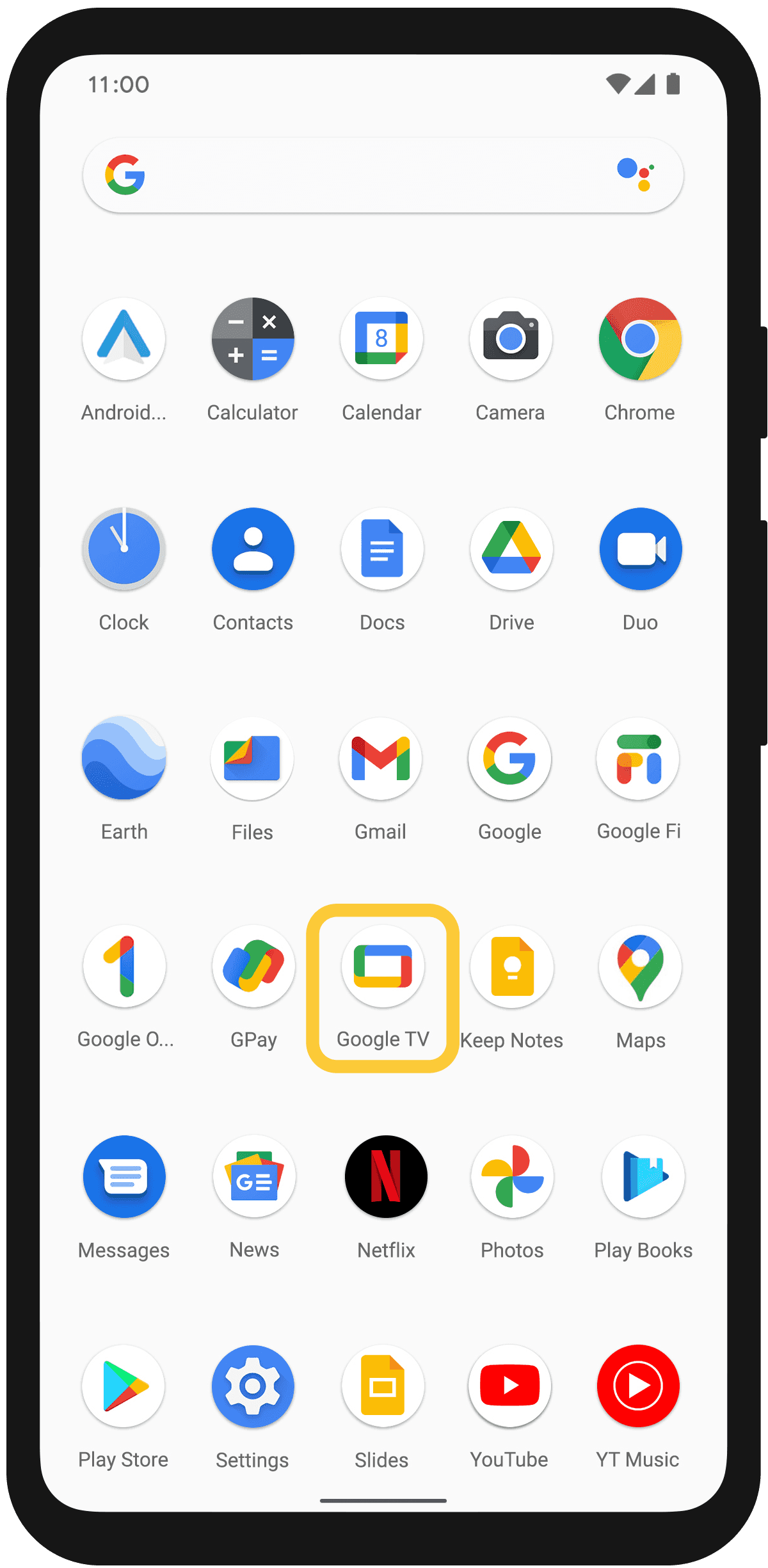Open the Calendar app

[382, 339]
